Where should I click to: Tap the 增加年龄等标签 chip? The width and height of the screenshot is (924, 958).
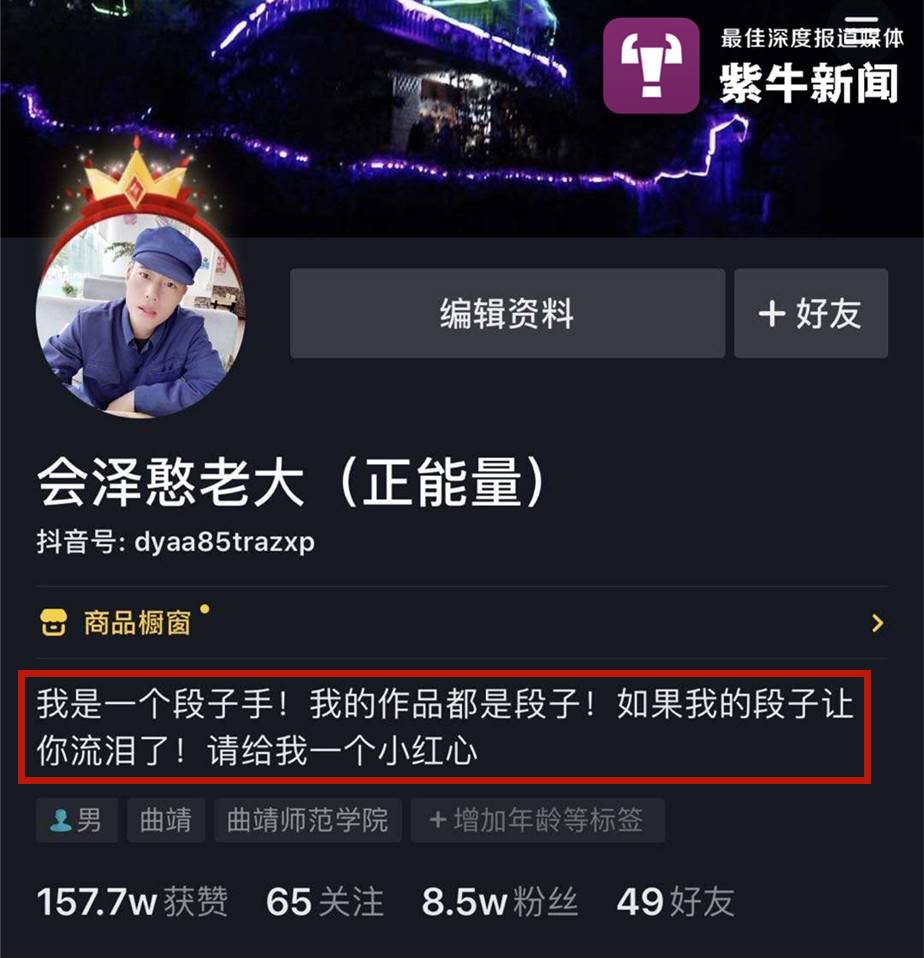[537, 821]
